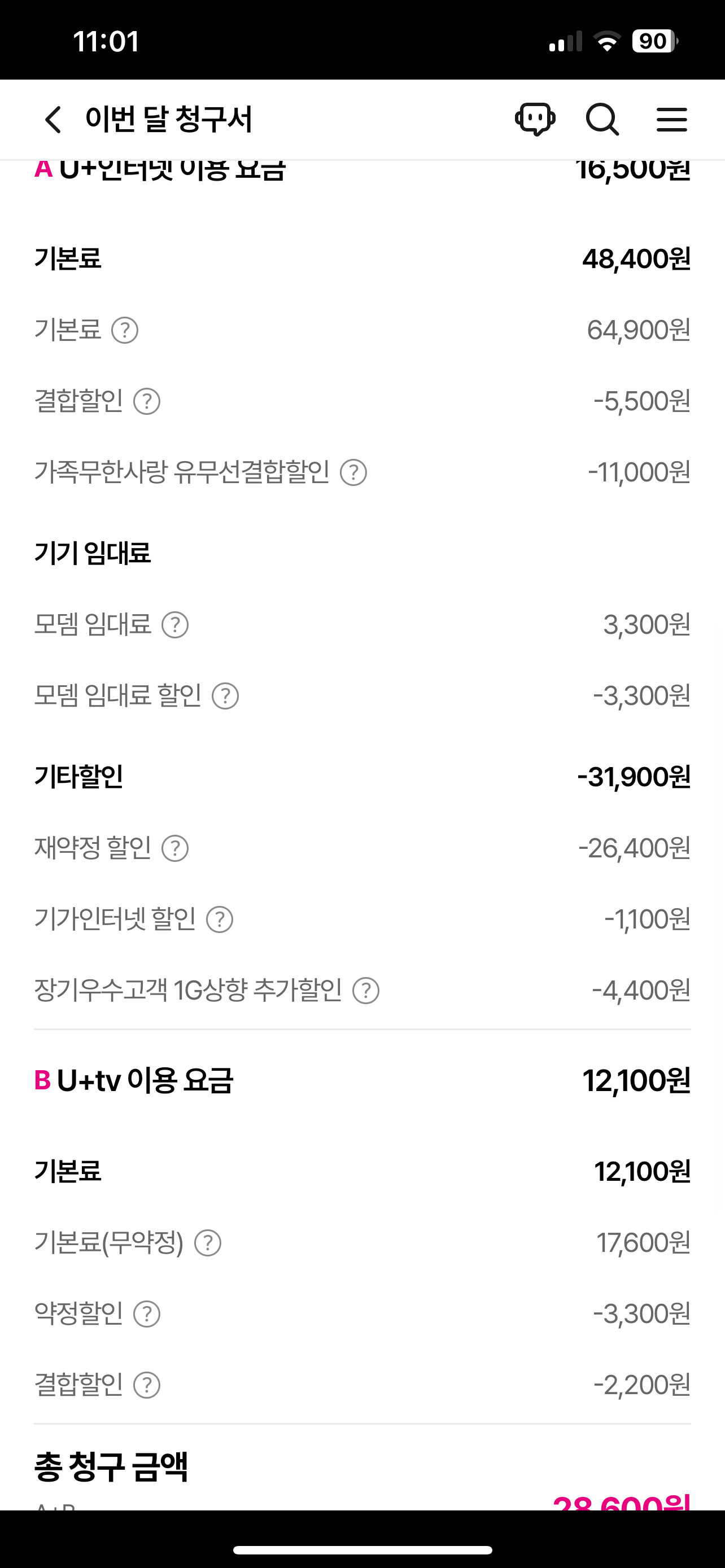
Task: Tap help icon for 결합할인 -2,200원
Action: (x=147, y=1385)
